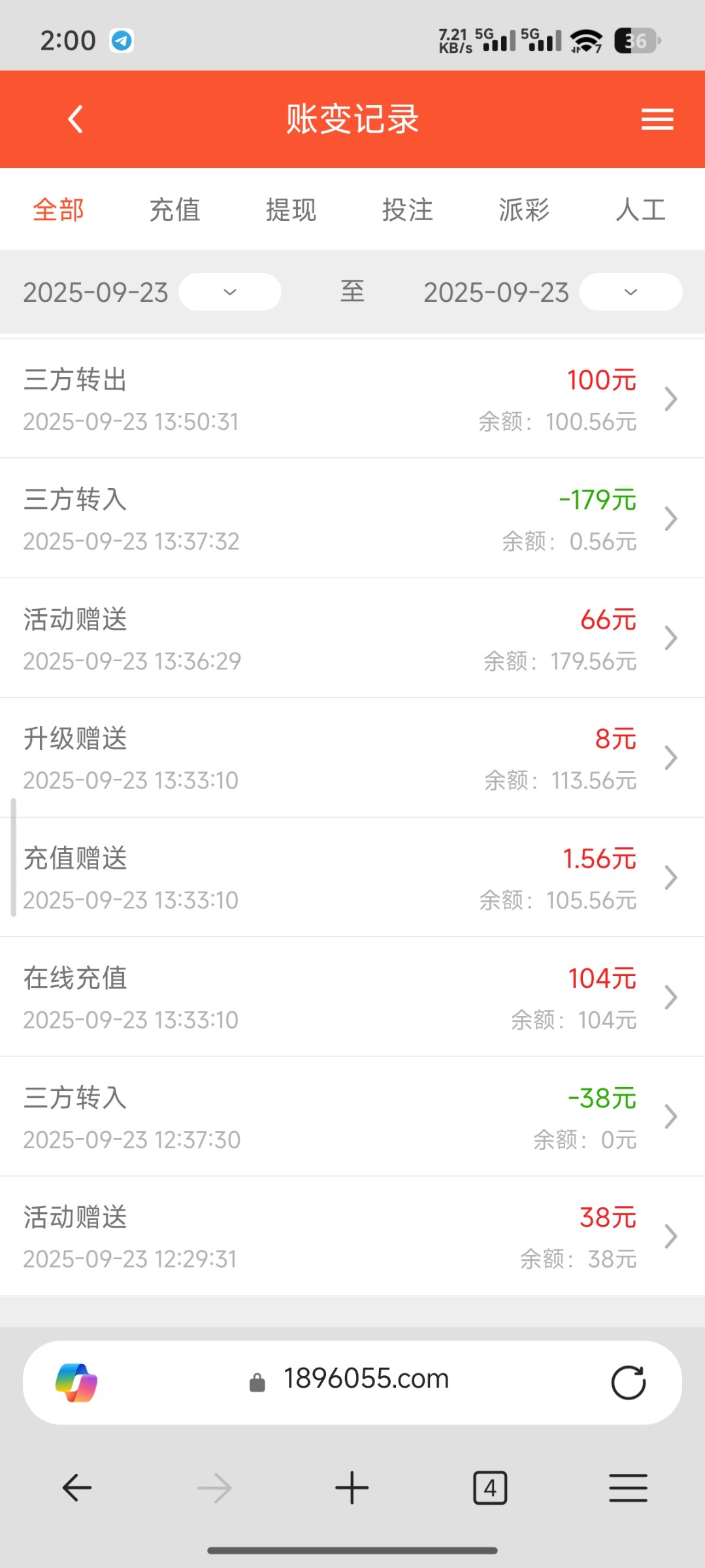Show the 派彩 records tab

(x=523, y=210)
